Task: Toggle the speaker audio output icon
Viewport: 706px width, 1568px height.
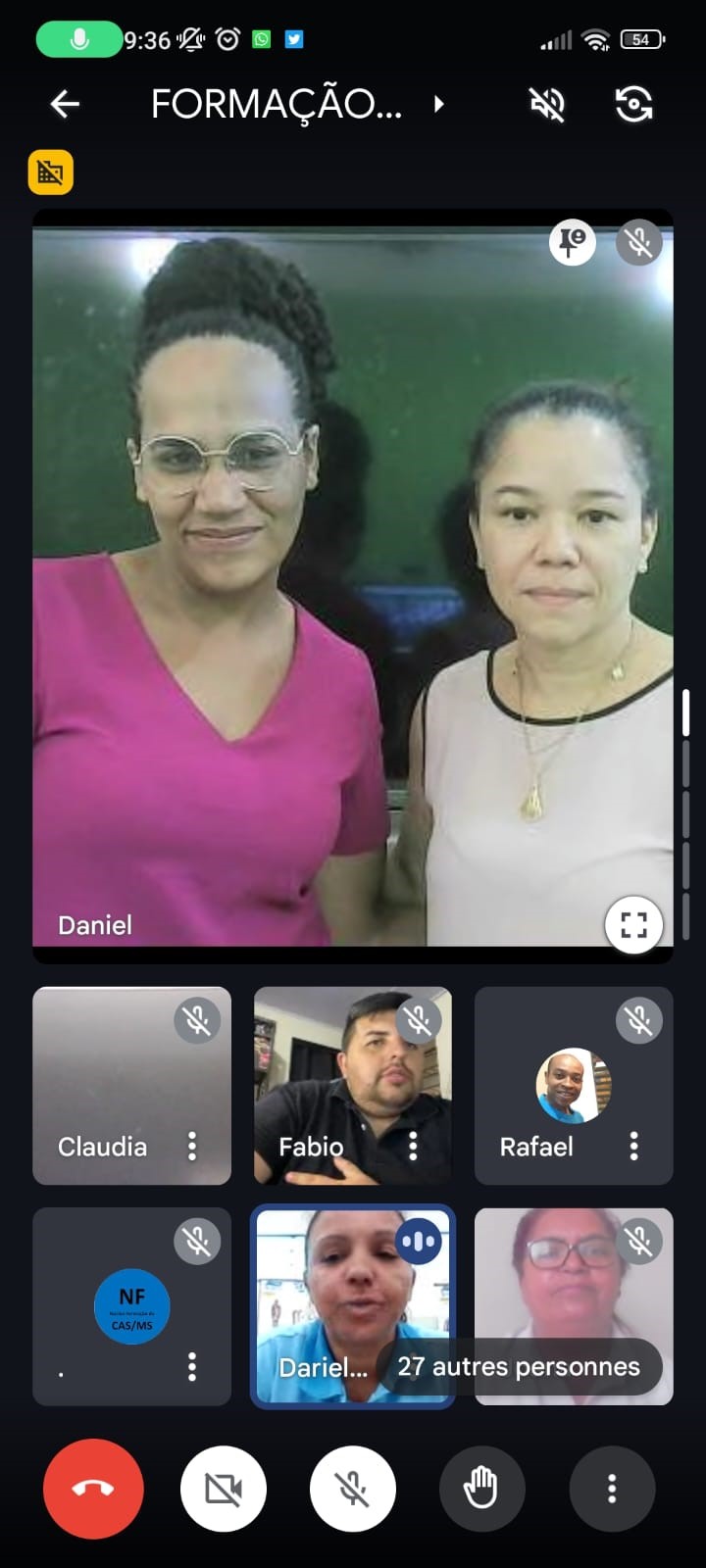Action: [547, 104]
